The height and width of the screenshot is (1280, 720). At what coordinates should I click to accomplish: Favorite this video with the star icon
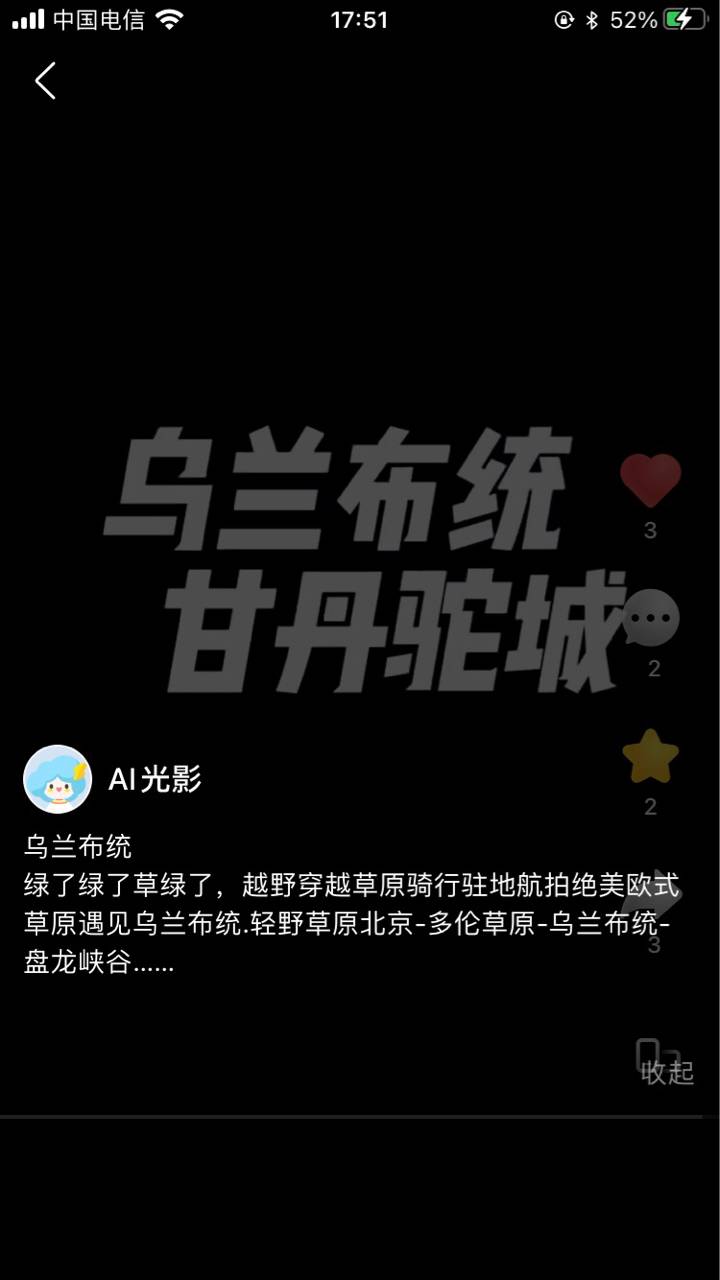(x=650, y=757)
